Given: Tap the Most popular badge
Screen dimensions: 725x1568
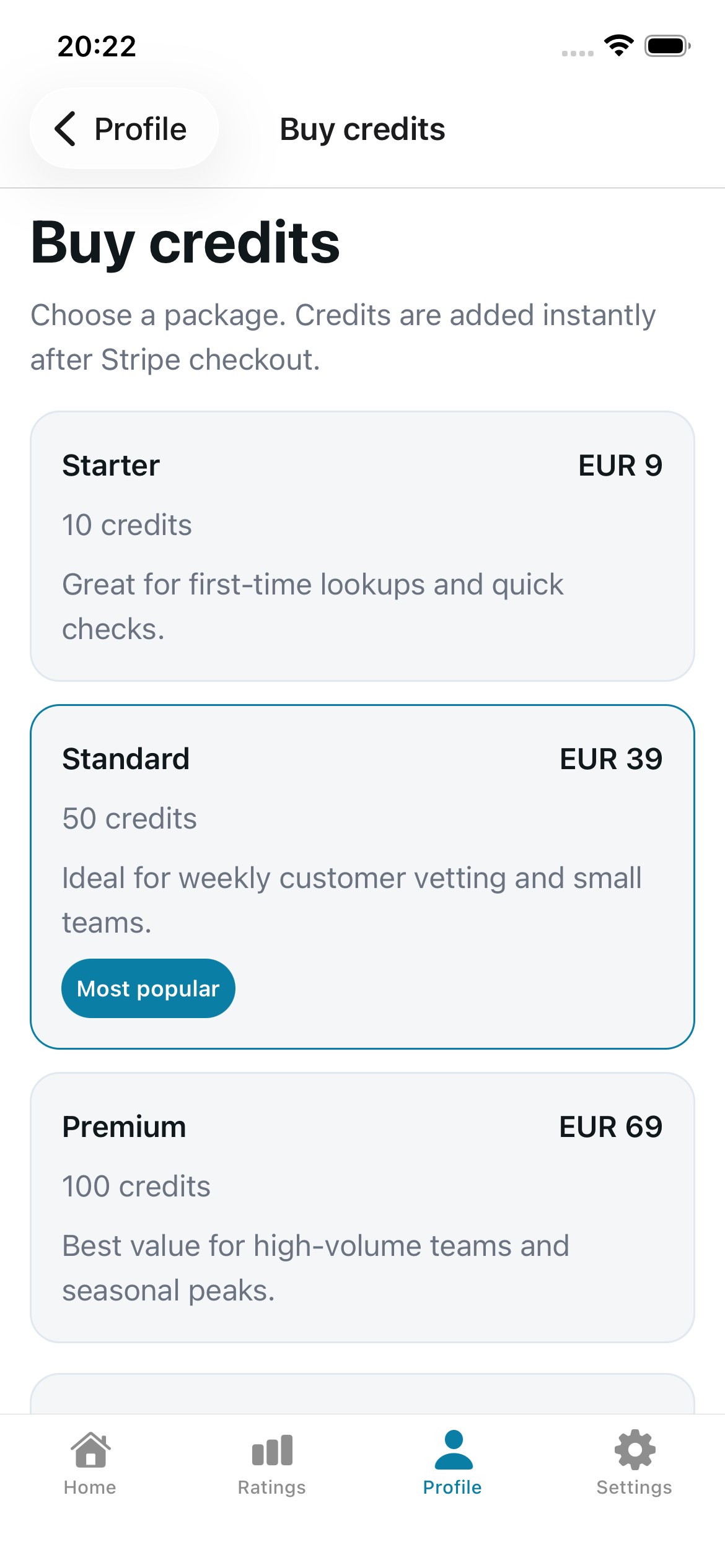Looking at the screenshot, I should [x=148, y=988].
